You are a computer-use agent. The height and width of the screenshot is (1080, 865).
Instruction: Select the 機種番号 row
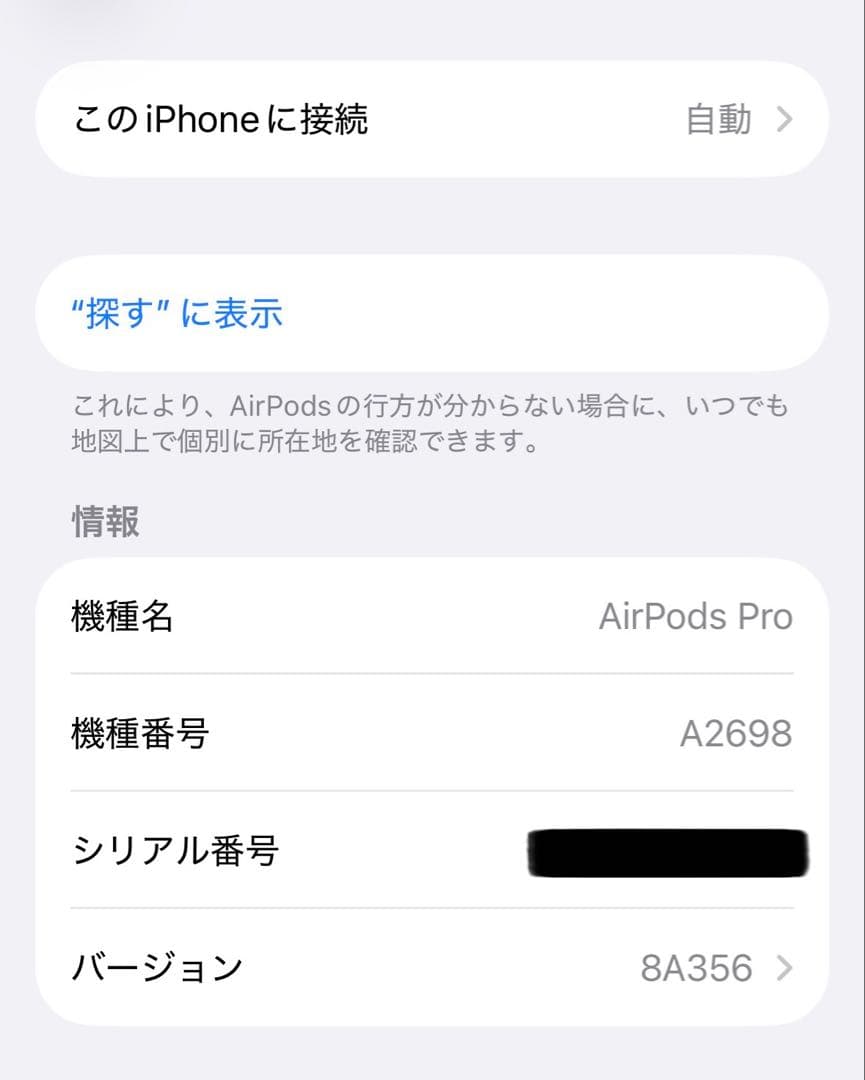coord(432,733)
